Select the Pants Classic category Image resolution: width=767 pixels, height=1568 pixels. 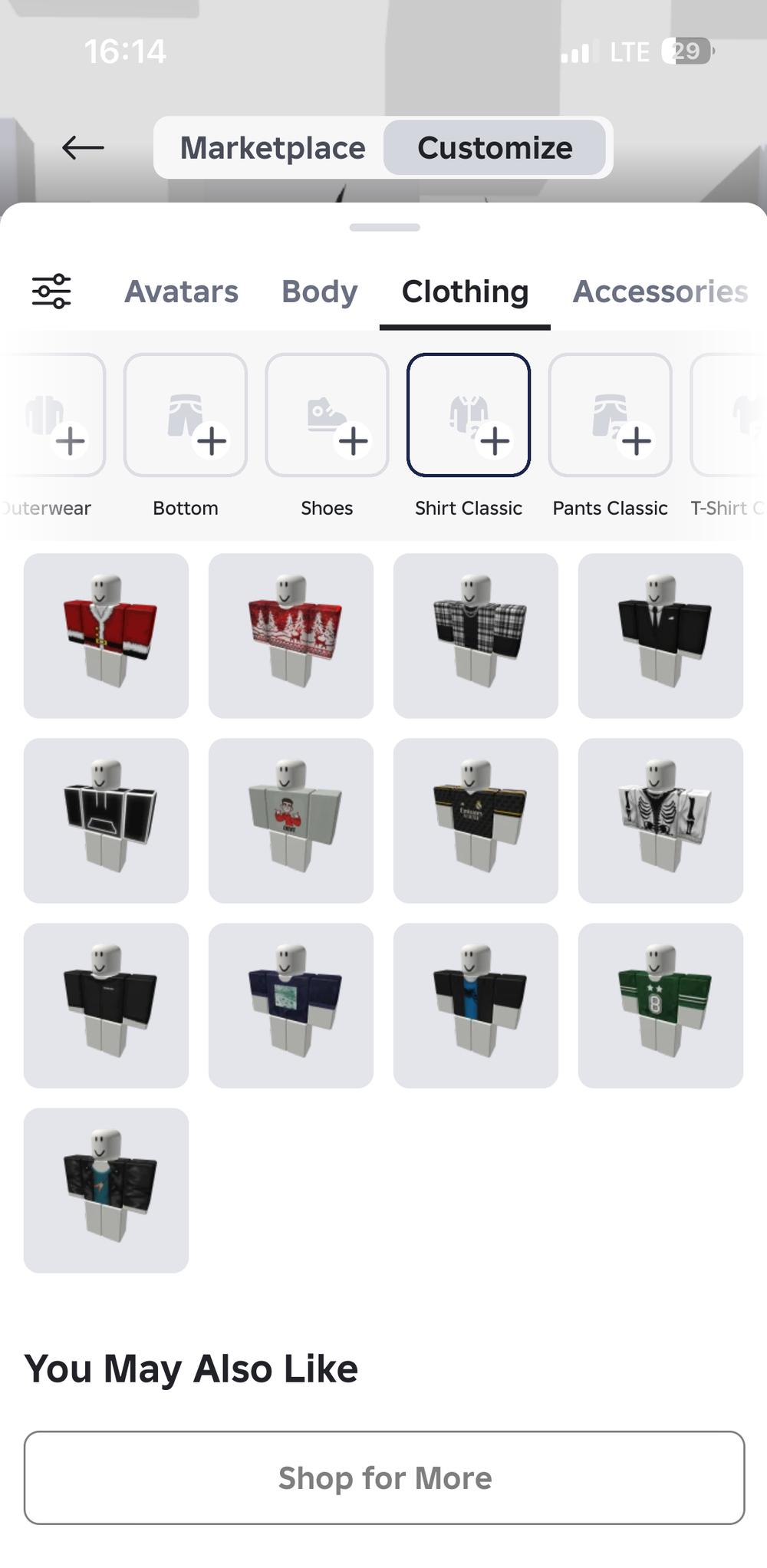pos(610,415)
